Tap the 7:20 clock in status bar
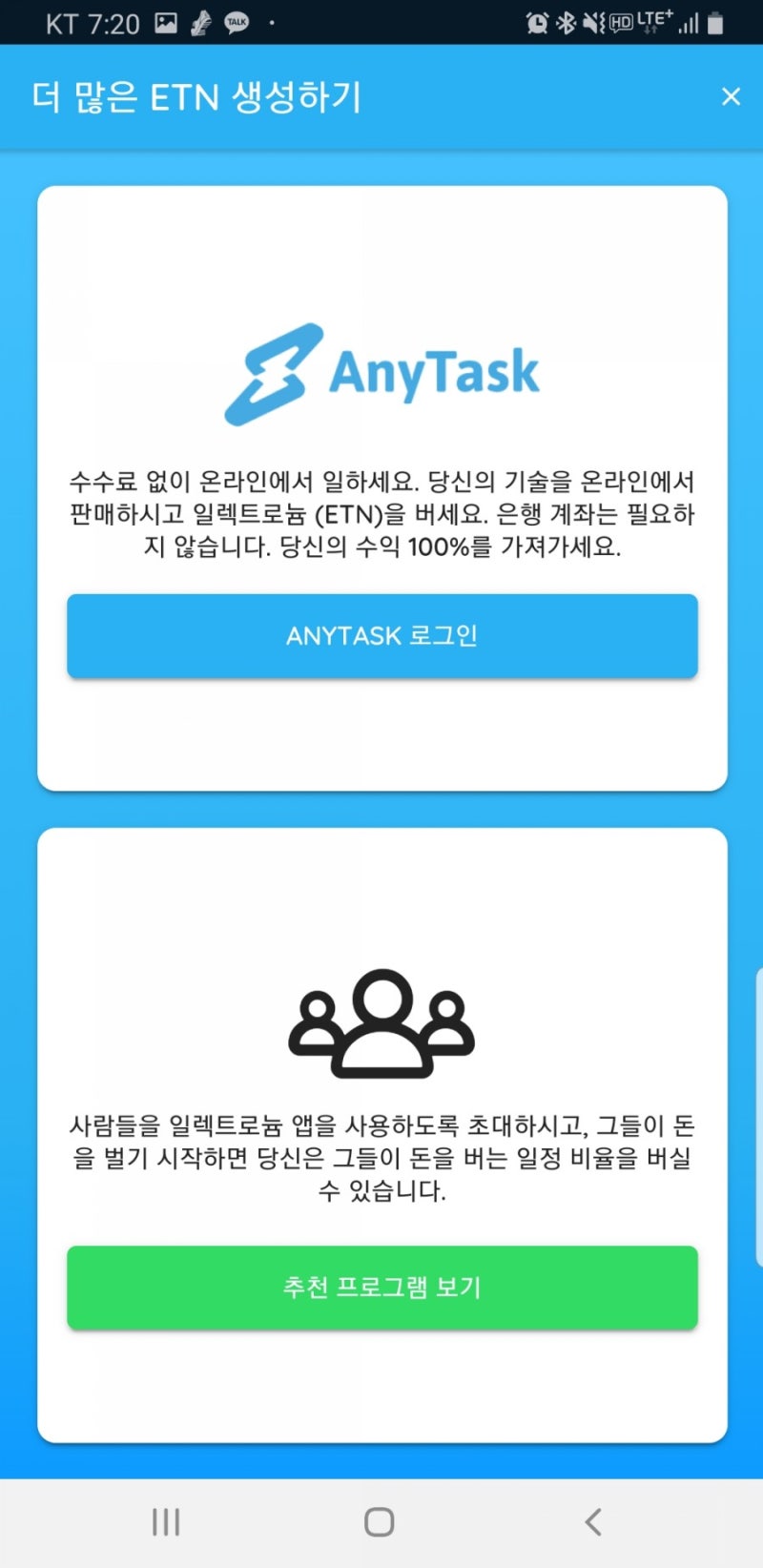 pyautogui.click(x=105, y=20)
